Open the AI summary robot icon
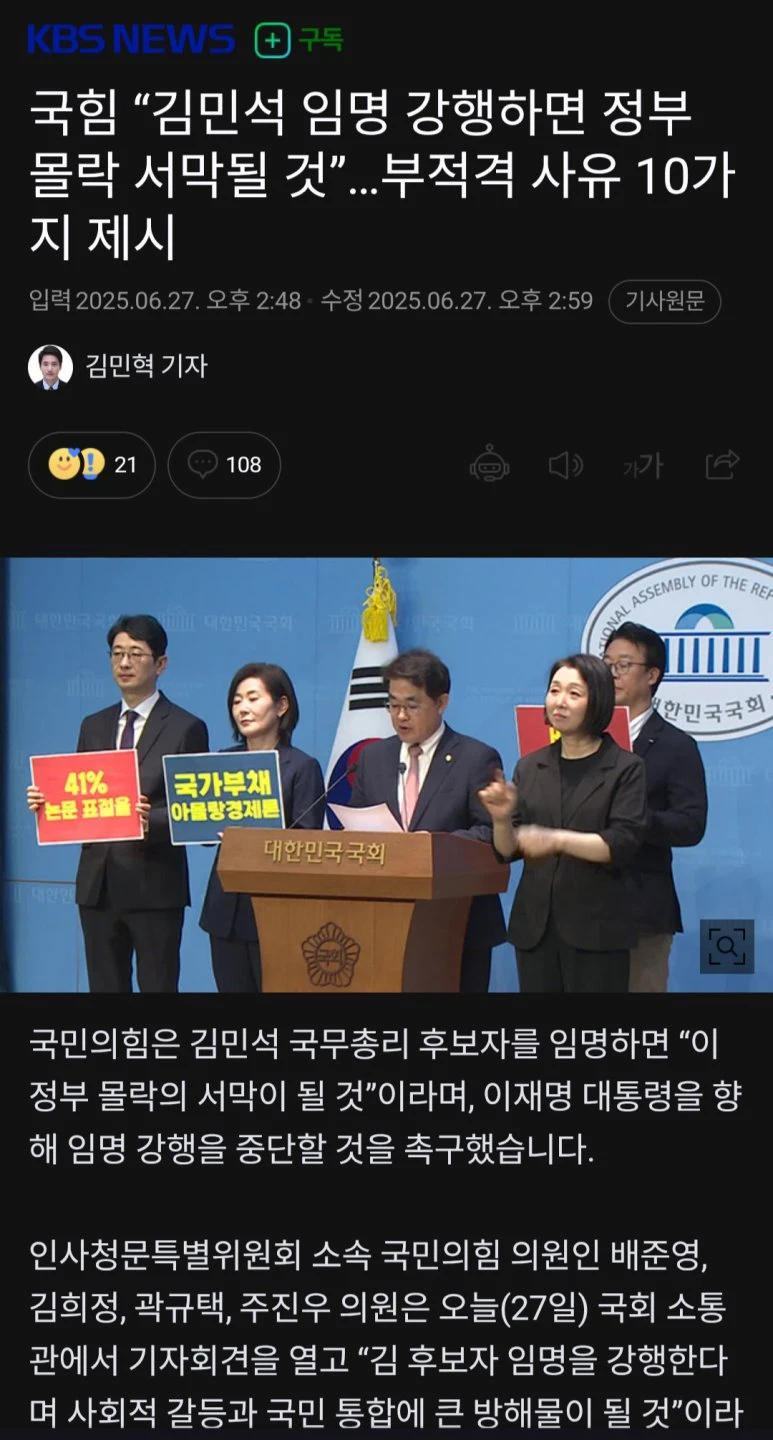 (x=489, y=465)
